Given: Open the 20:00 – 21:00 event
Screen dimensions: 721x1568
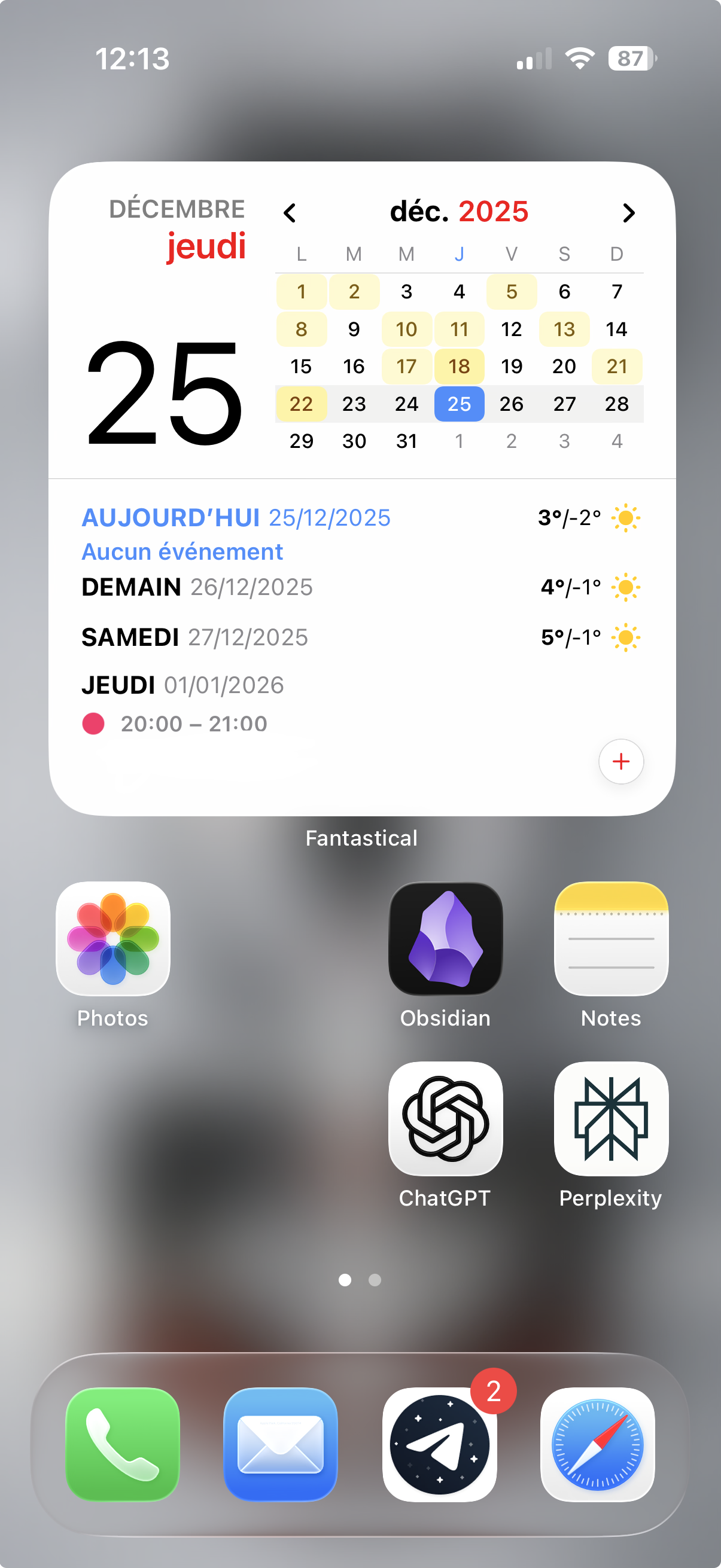Looking at the screenshot, I should pyautogui.click(x=194, y=724).
